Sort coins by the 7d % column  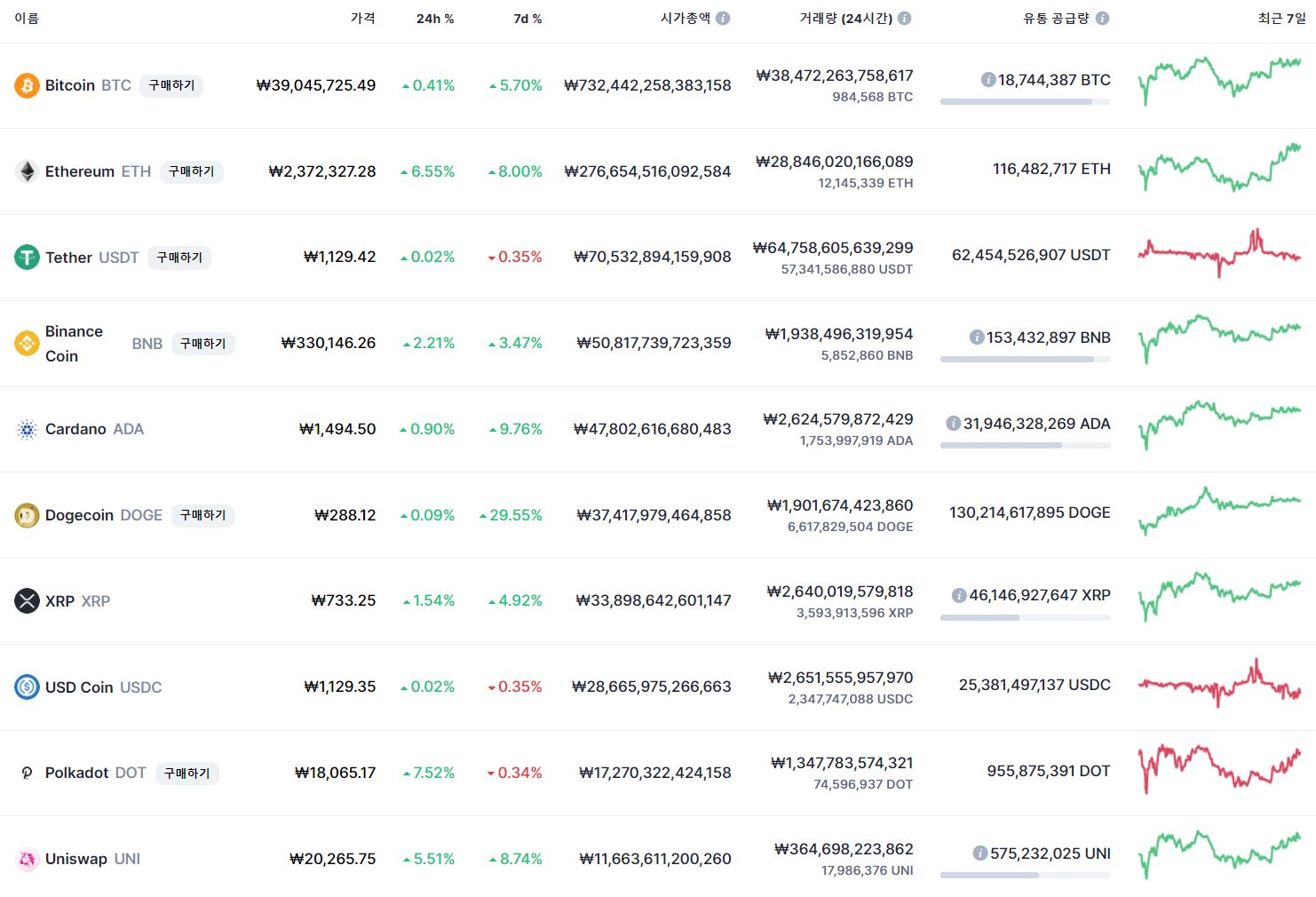click(x=527, y=19)
